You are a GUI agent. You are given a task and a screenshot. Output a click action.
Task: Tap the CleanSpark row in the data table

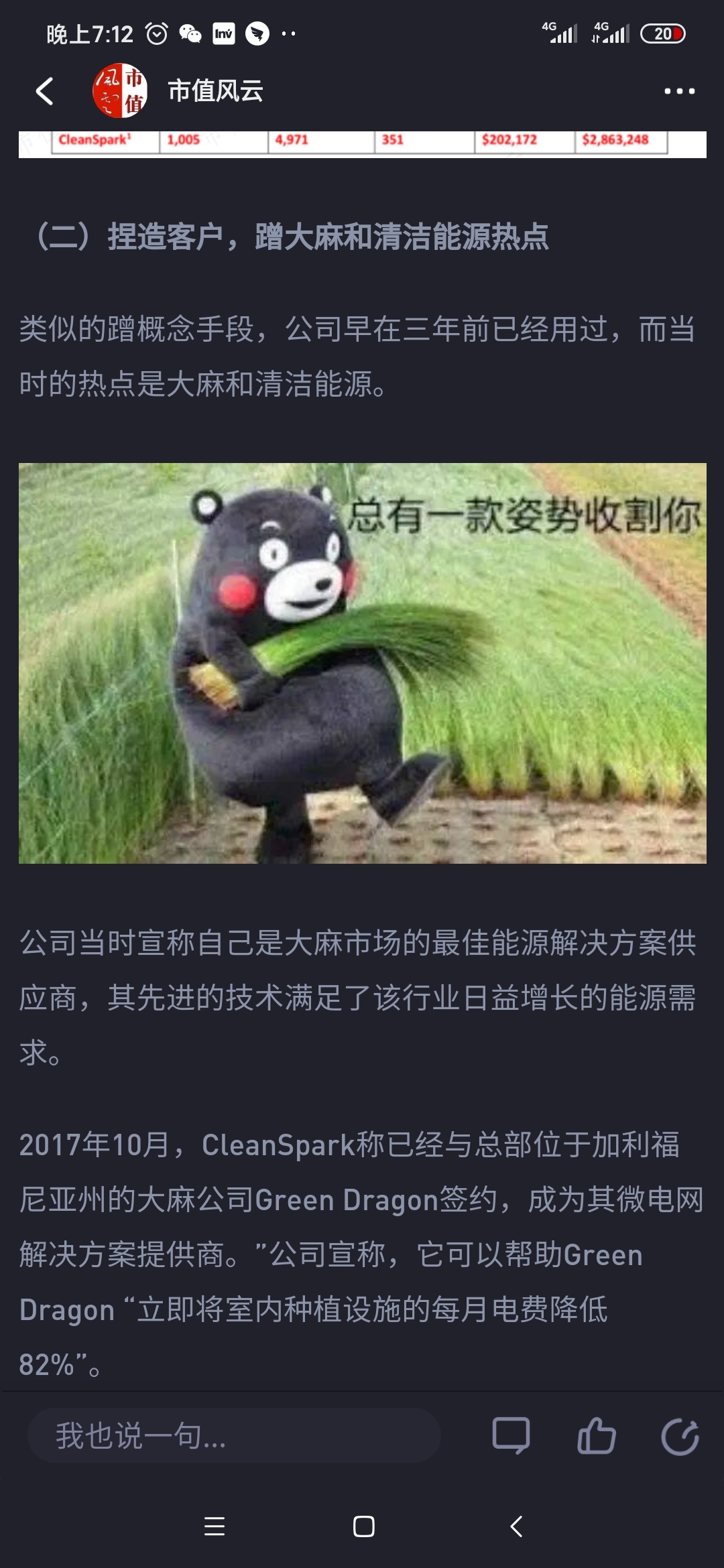(362, 139)
